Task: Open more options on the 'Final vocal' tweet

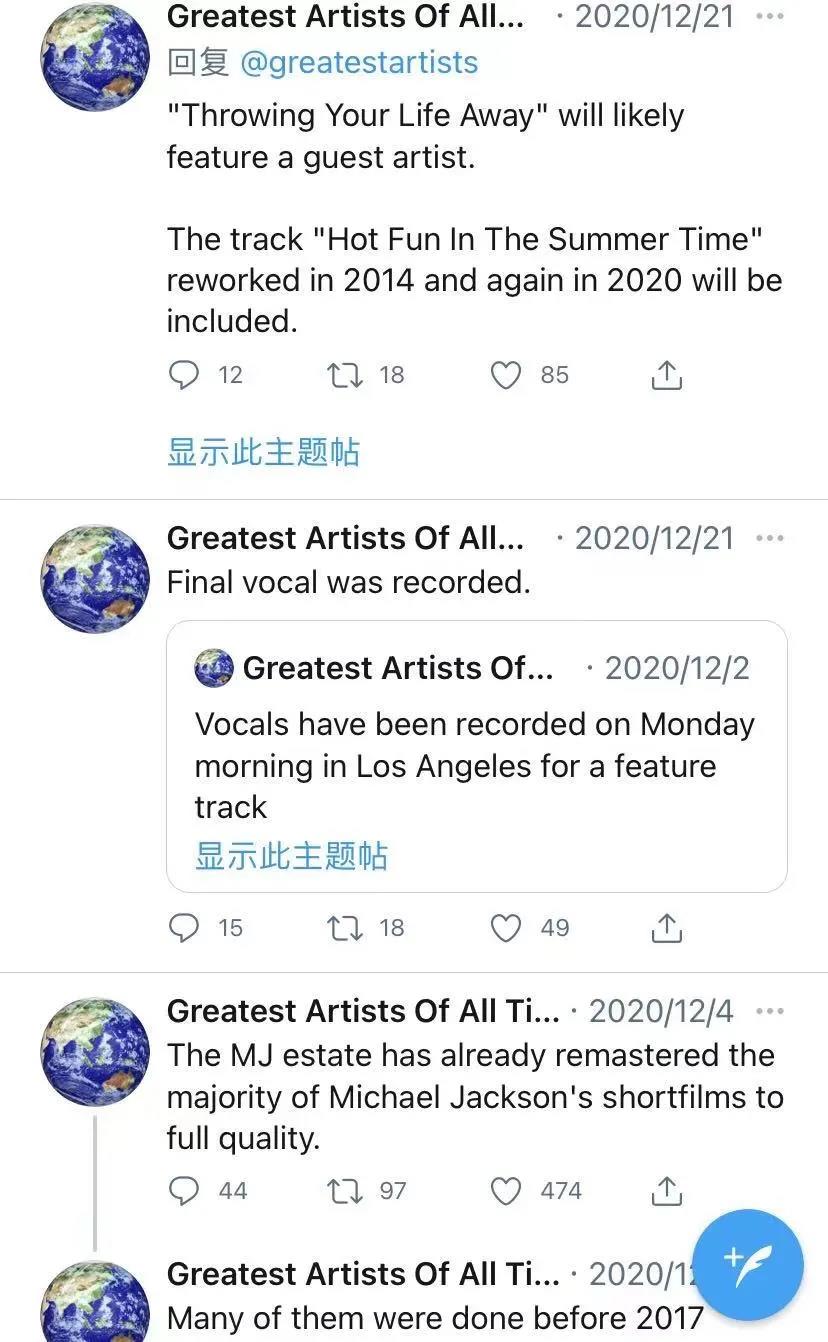Action: tap(770, 538)
